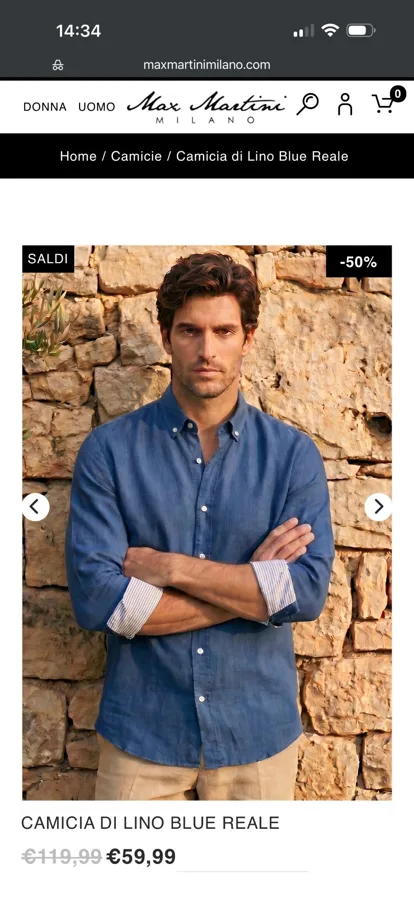The image size is (414, 900).
Task: Show the next product photo
Action: pos(378,507)
